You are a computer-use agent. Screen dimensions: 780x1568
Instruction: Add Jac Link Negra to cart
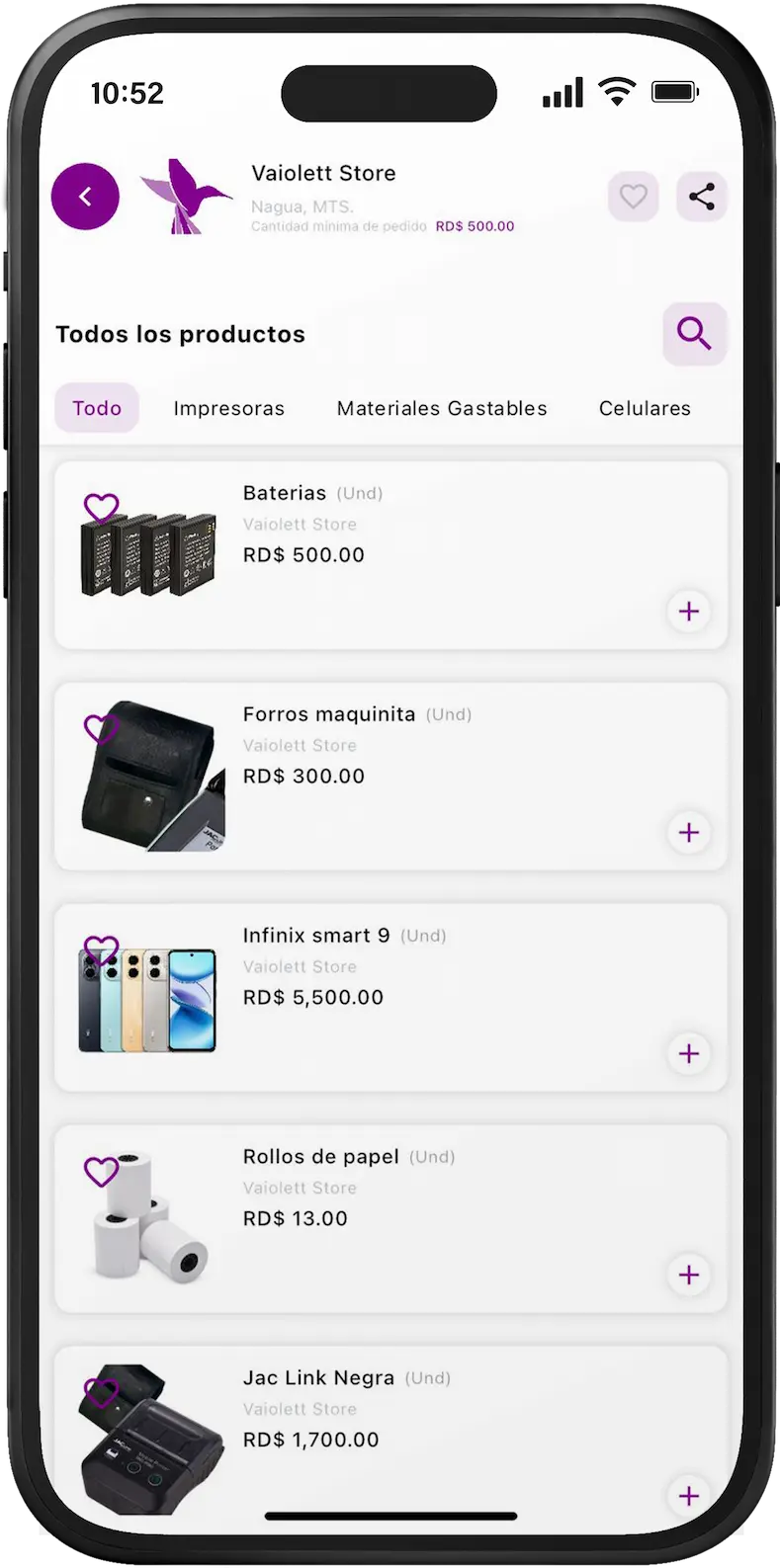[x=689, y=1496]
